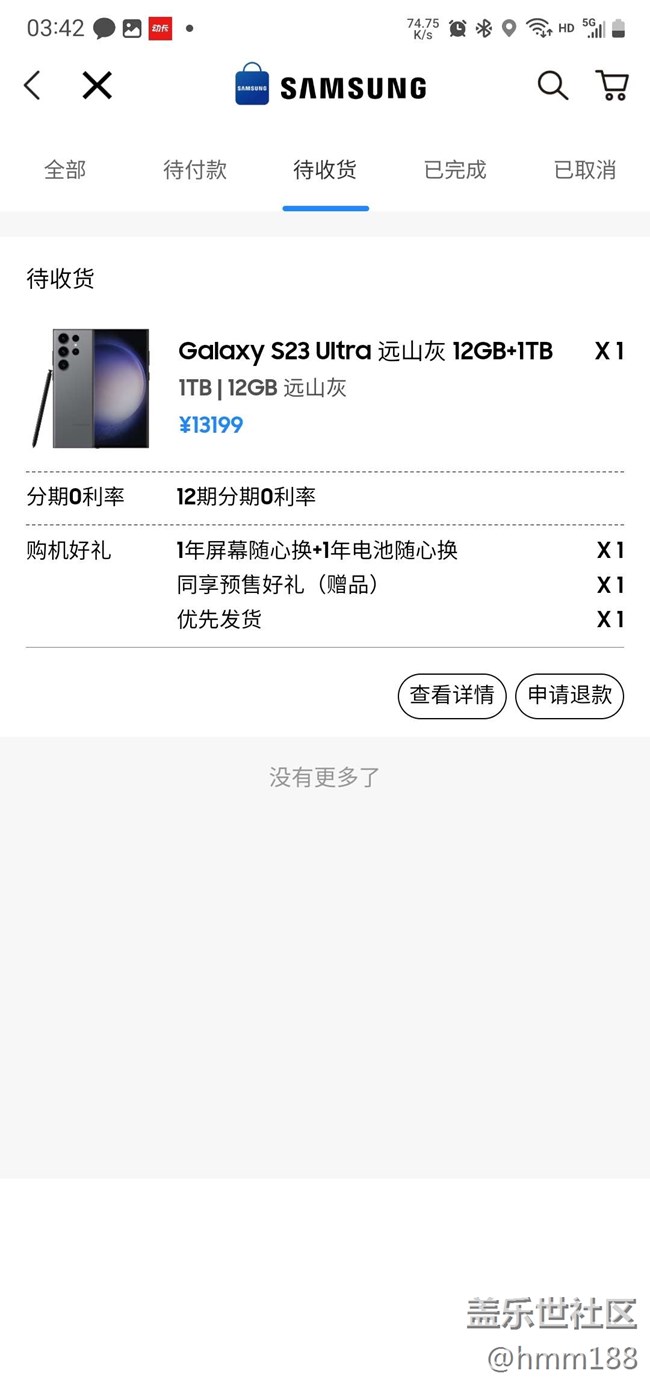Switch to the 已取消 tab
650x1394 pixels.
[x=585, y=170]
